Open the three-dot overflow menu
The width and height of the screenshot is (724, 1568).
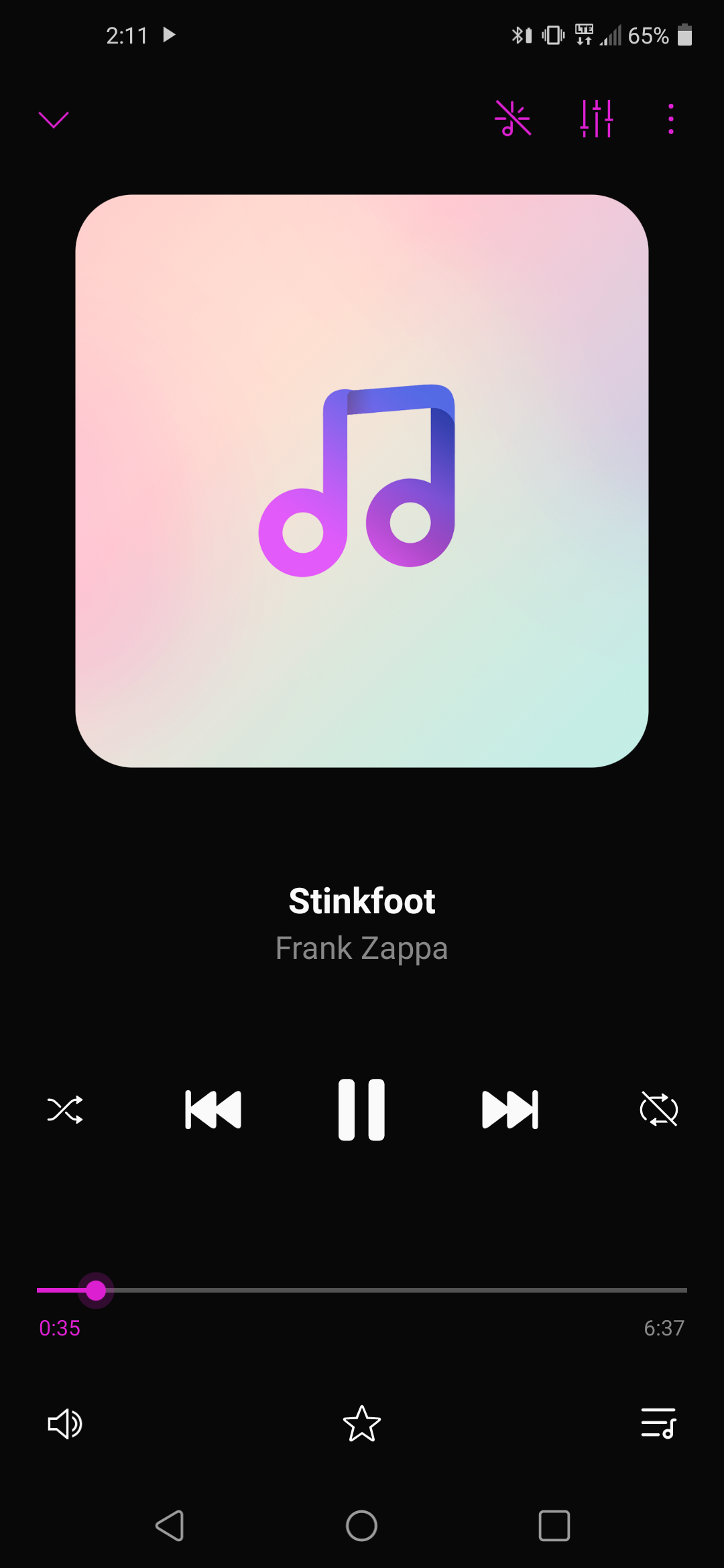[670, 119]
